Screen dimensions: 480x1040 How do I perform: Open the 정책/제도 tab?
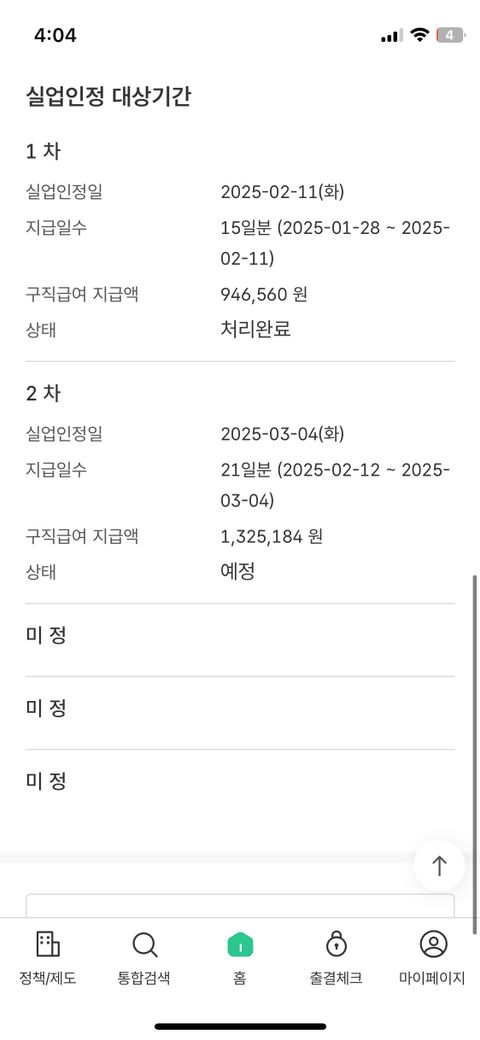[x=48, y=957]
